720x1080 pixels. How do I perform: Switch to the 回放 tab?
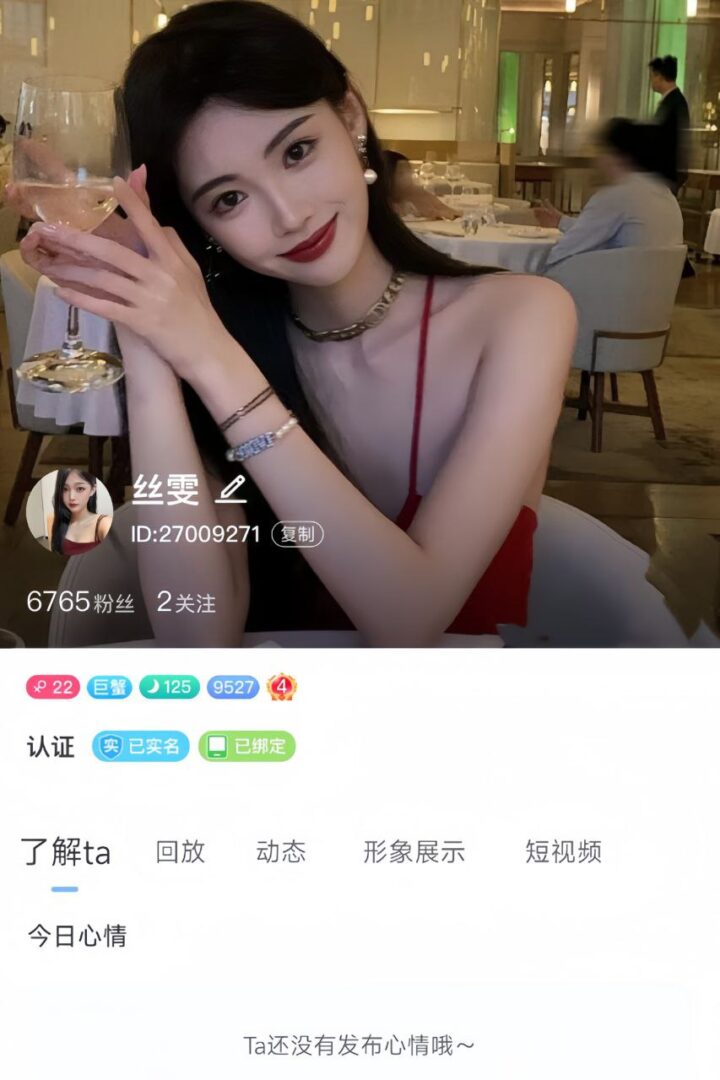click(180, 852)
